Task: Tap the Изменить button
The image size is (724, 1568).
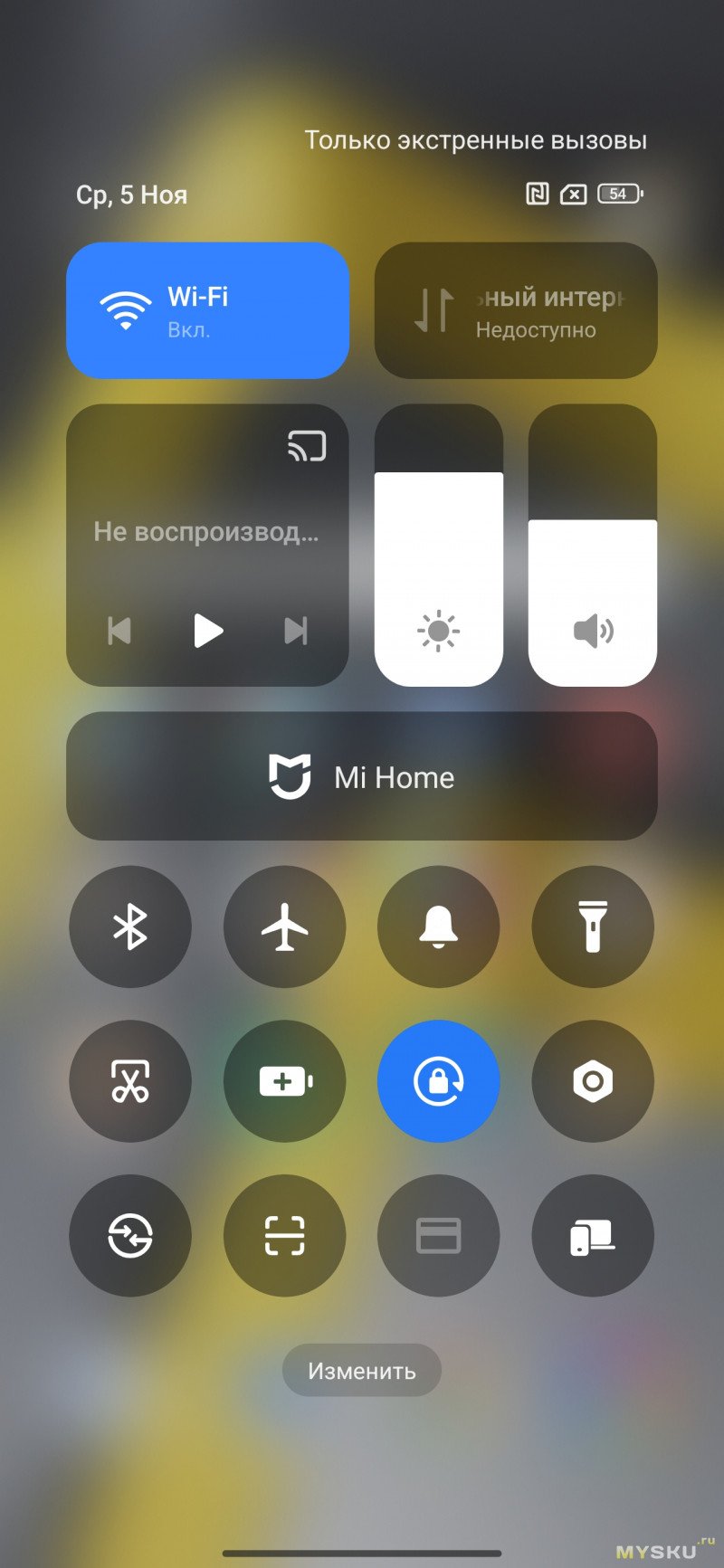Action: [x=362, y=1371]
